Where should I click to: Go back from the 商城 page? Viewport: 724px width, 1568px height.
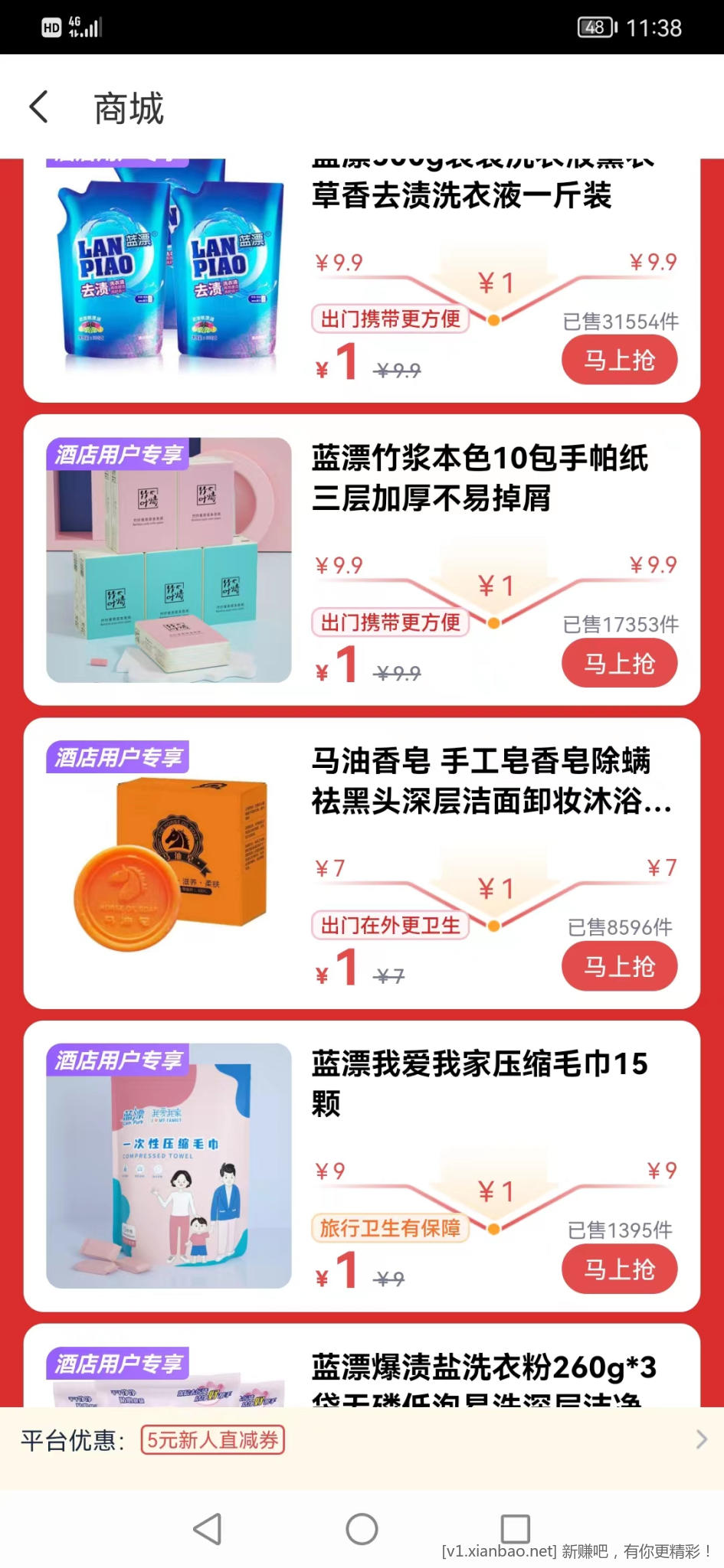tap(40, 107)
